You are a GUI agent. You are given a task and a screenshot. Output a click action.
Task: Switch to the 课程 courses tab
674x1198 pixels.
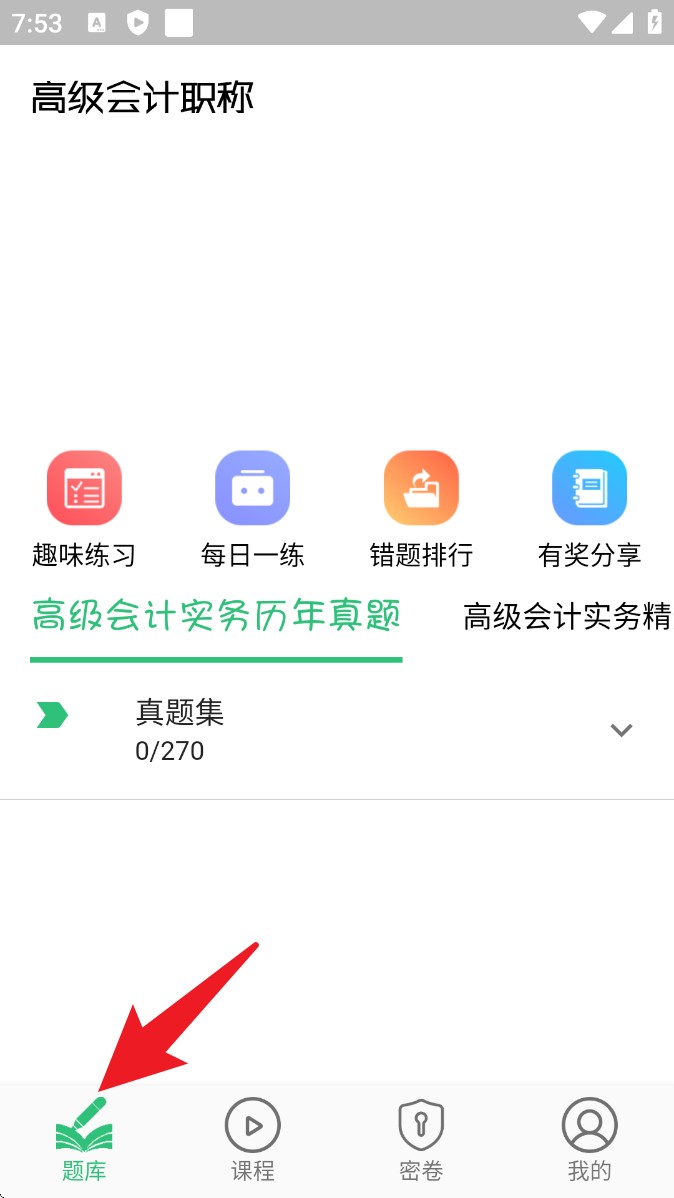(x=252, y=1141)
